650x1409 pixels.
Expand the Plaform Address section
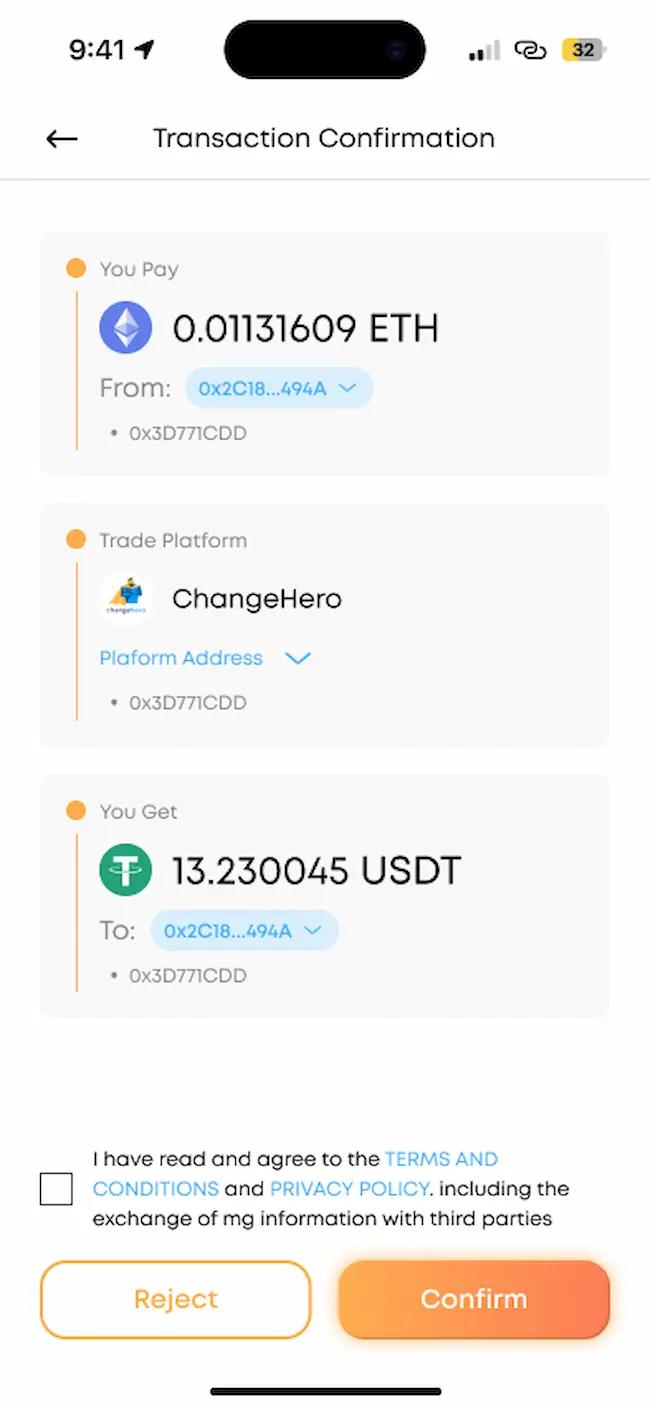point(205,658)
